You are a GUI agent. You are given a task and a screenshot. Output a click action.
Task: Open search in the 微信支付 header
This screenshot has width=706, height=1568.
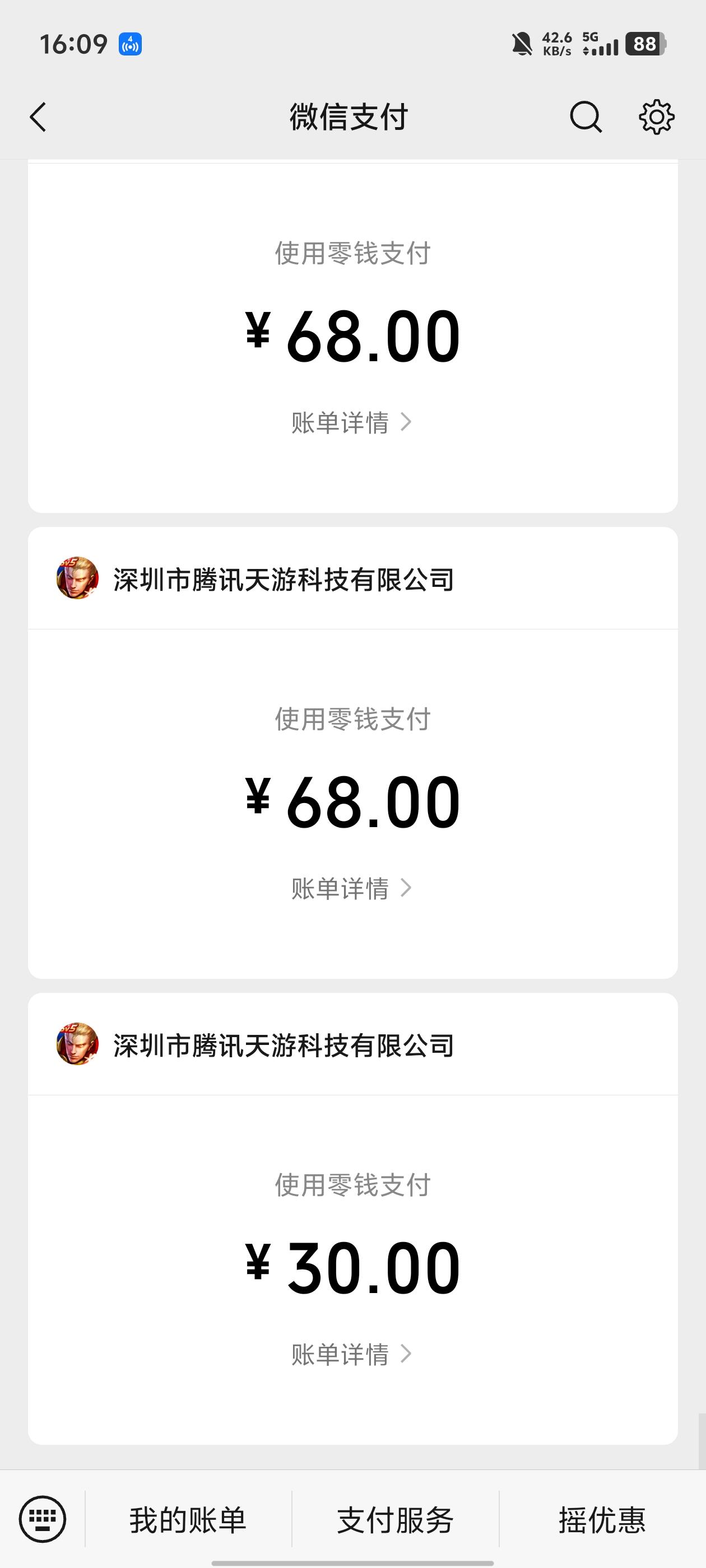(x=586, y=117)
